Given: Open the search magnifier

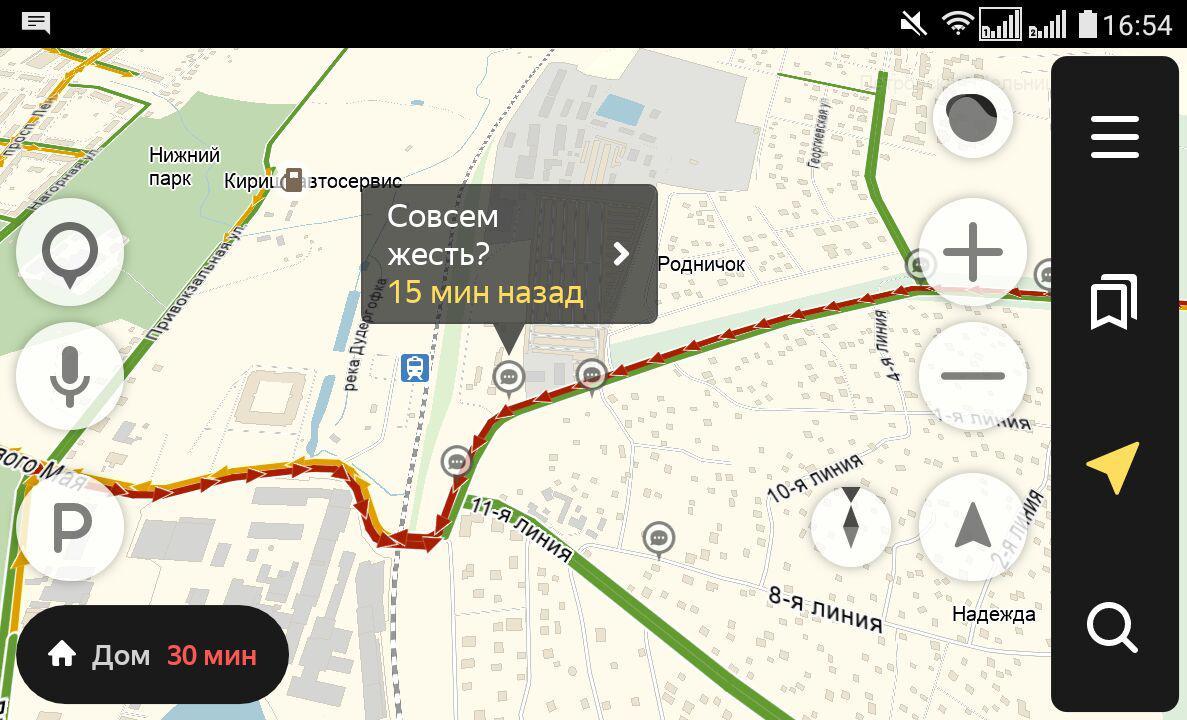Looking at the screenshot, I should 1112,629.
